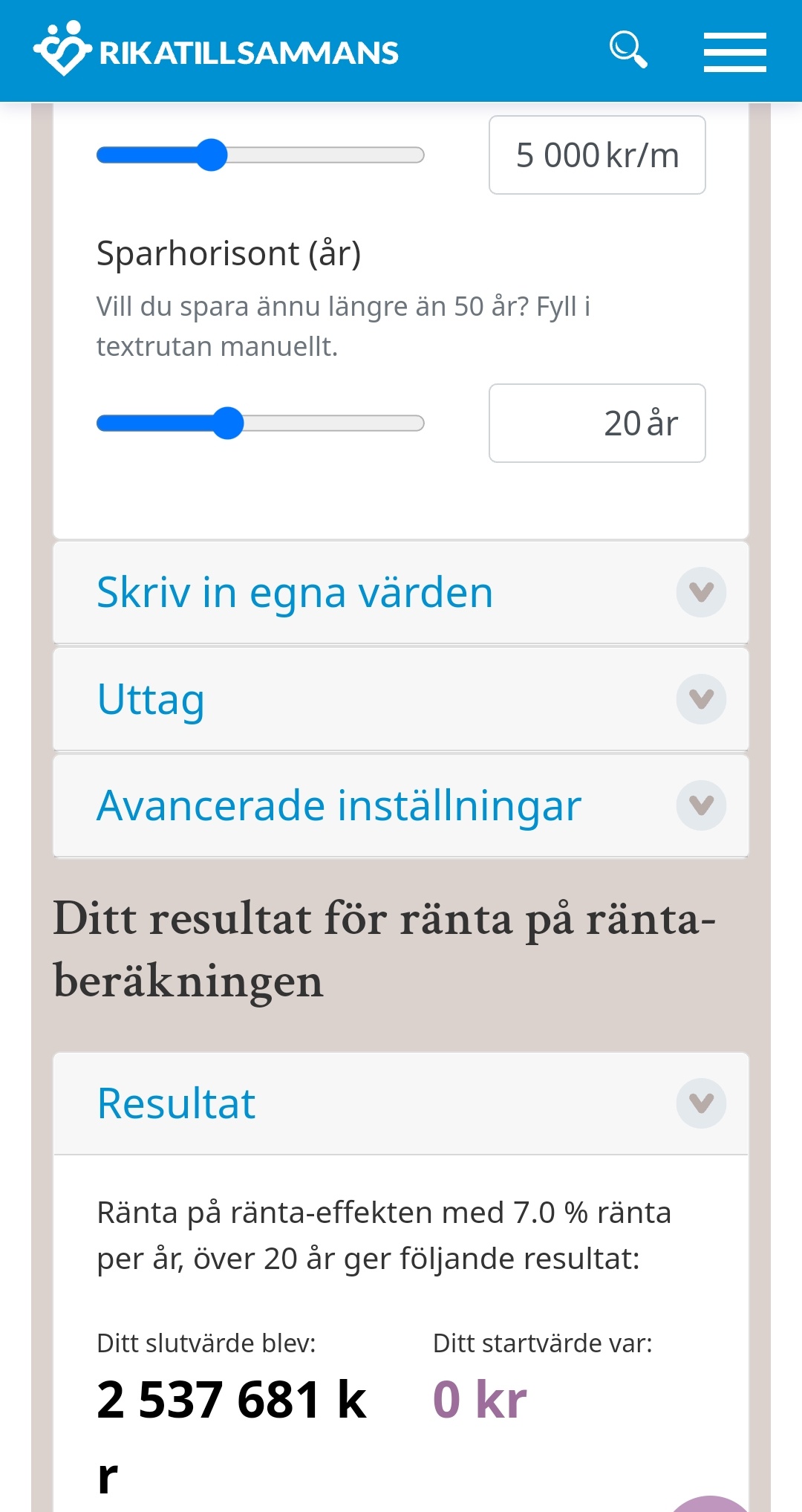Open the hamburger menu

point(734,52)
